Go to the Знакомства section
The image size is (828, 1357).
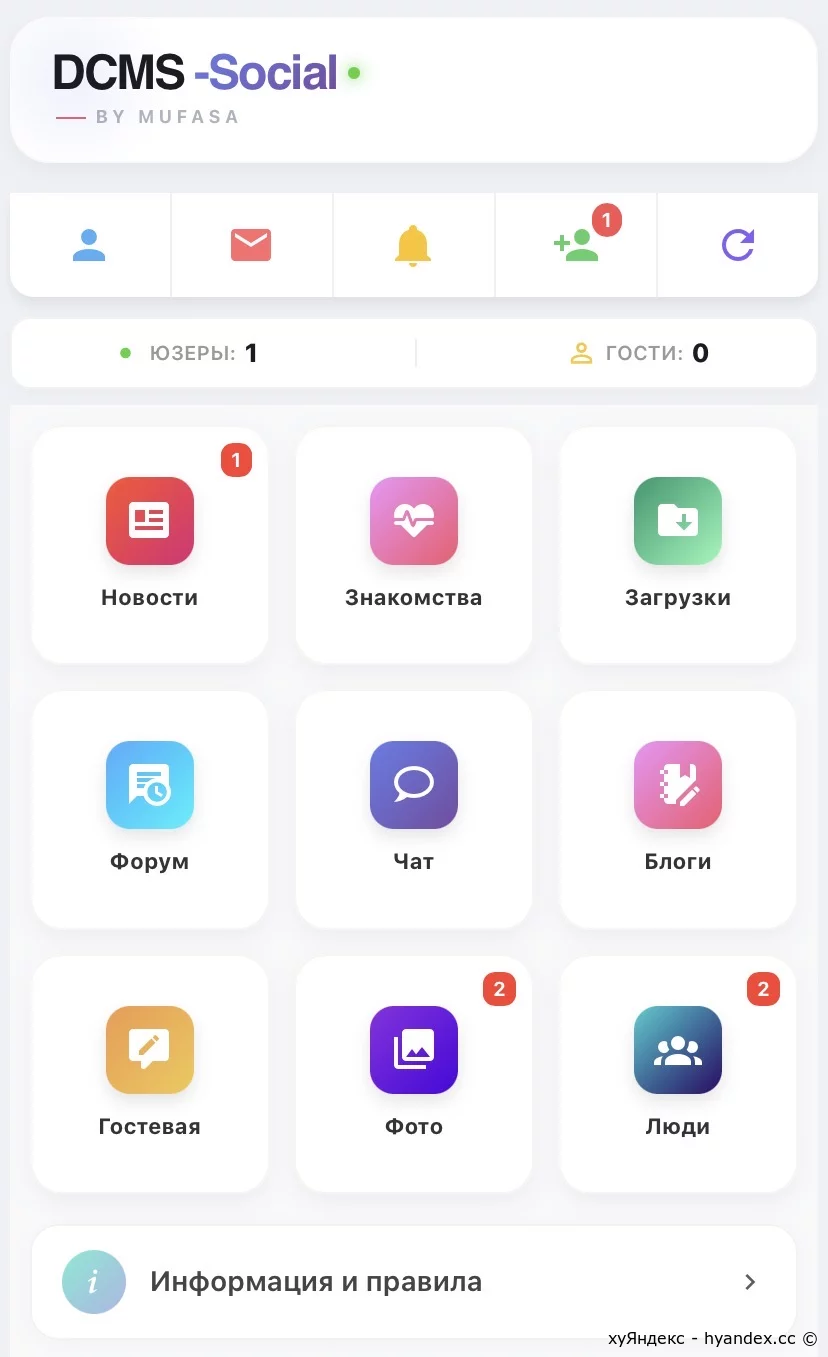tap(414, 545)
